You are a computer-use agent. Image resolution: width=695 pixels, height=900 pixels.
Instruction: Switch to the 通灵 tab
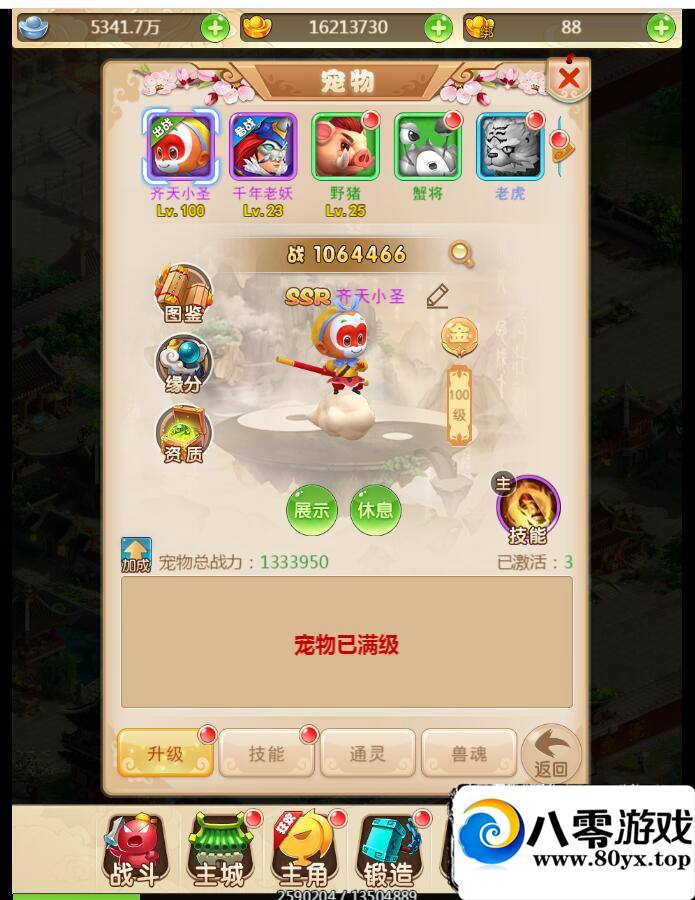click(x=367, y=753)
